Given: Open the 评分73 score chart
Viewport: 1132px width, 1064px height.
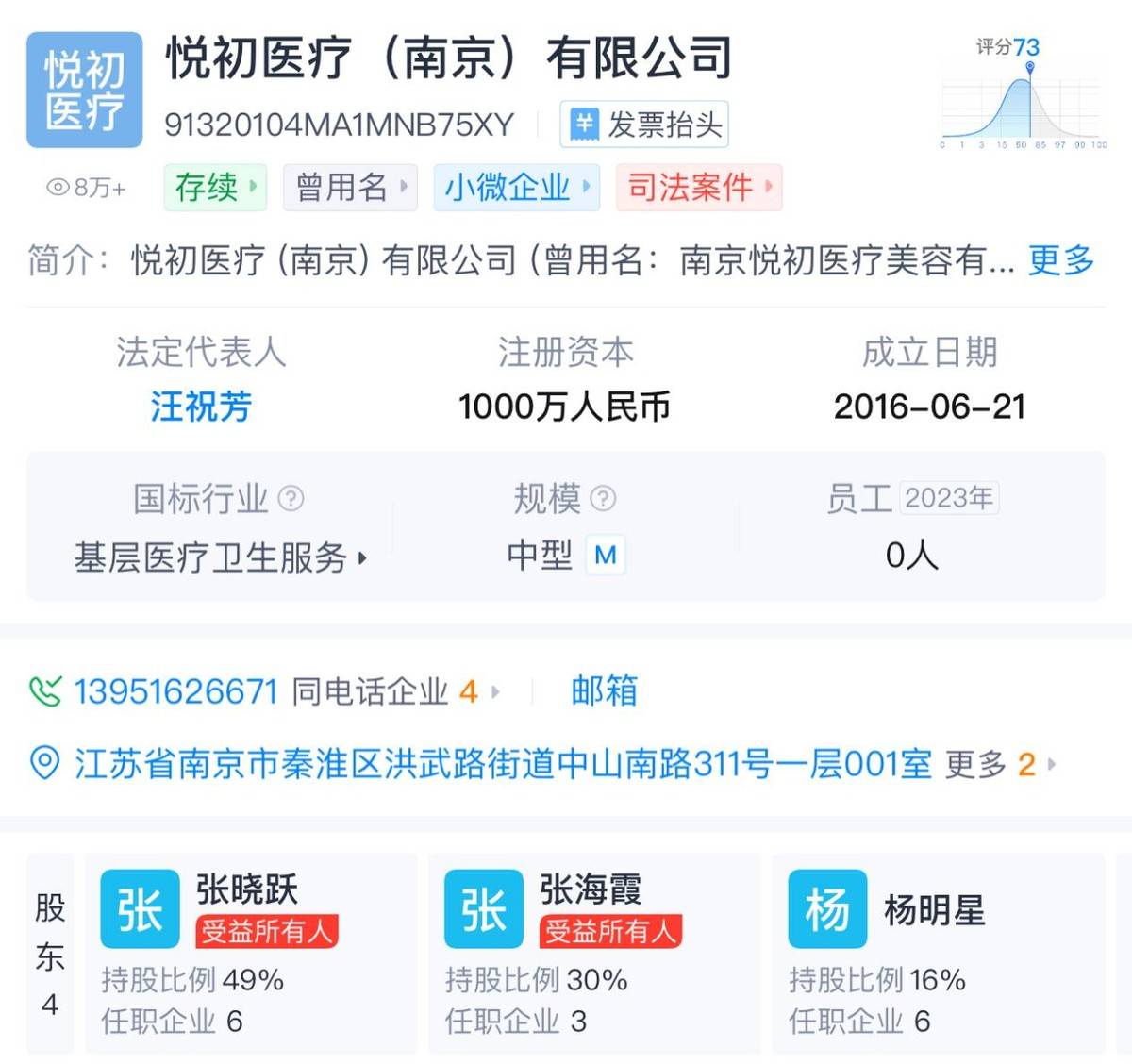Looking at the screenshot, I should [x=1023, y=94].
